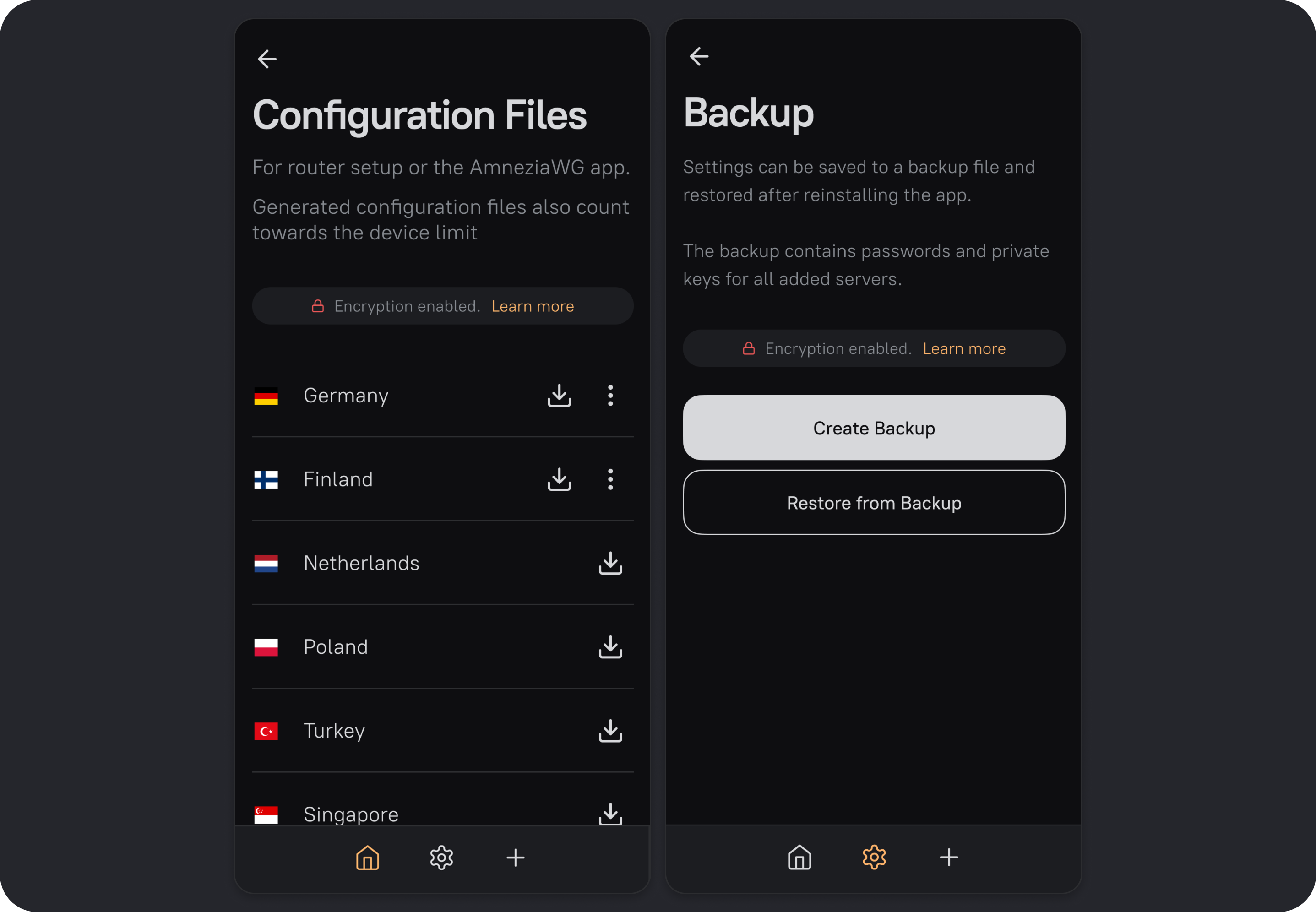
Task: Download the Turkey configuration file
Action: pyautogui.click(x=610, y=731)
